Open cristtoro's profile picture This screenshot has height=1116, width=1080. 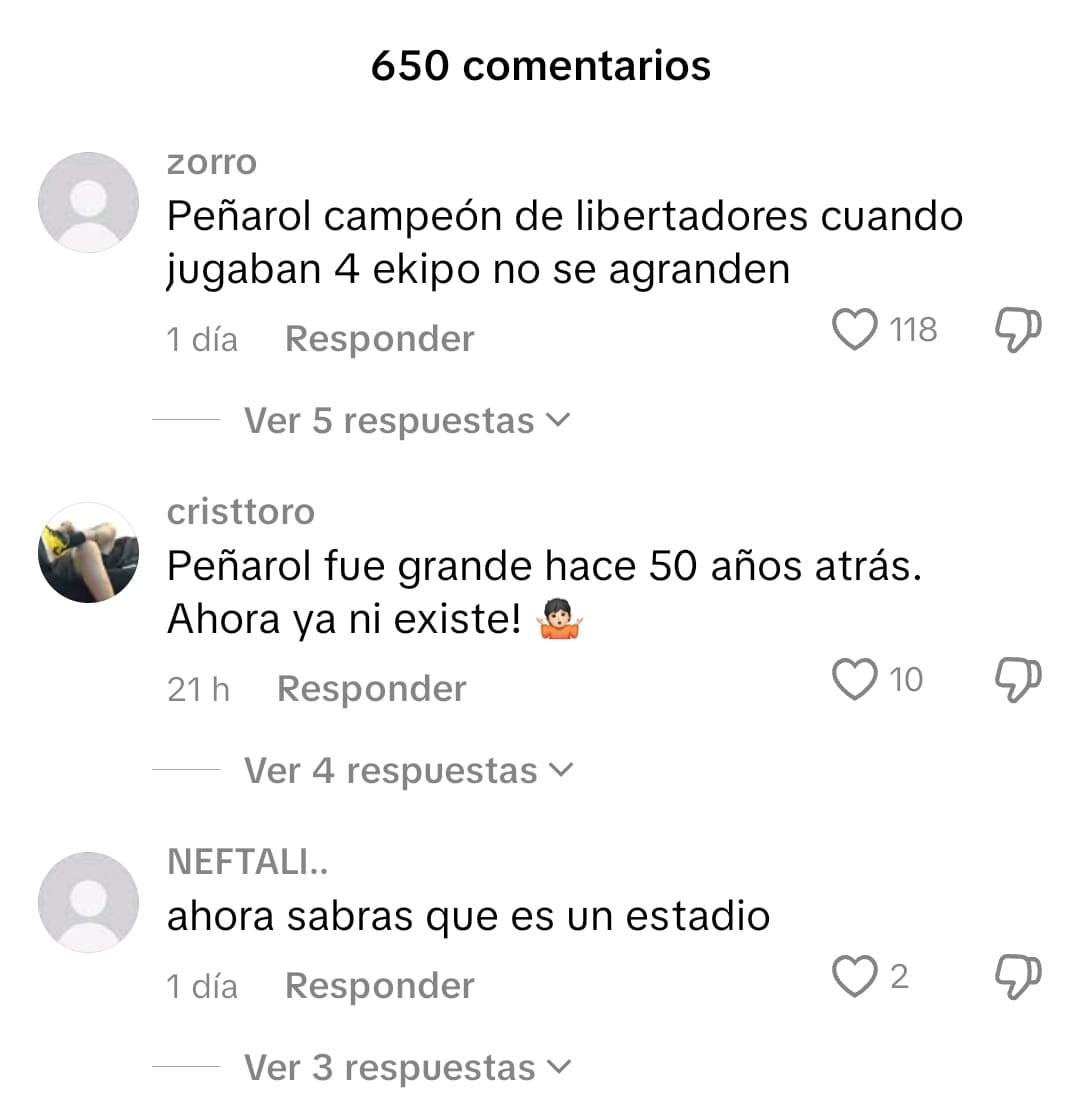point(88,552)
